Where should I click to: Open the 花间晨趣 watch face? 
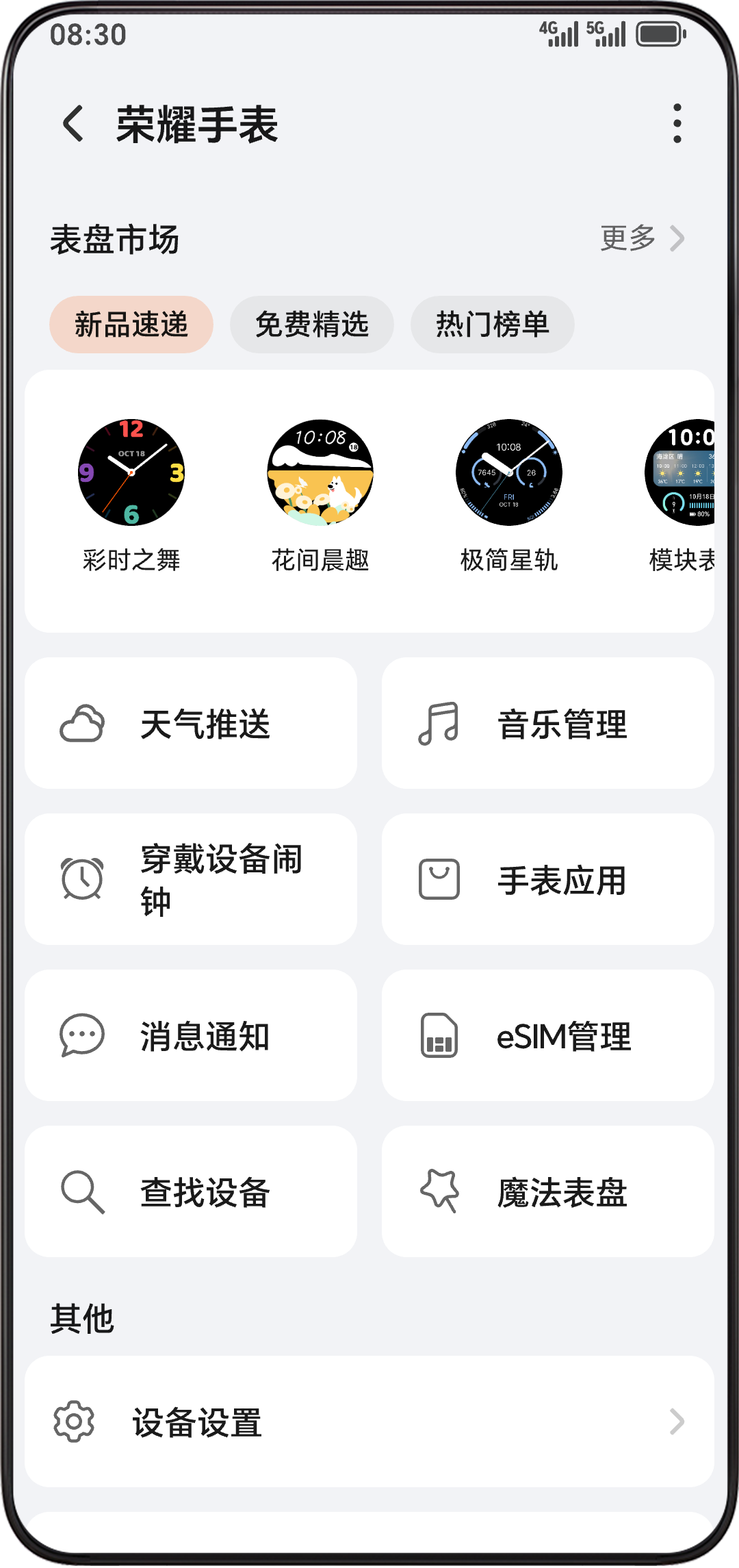click(320, 473)
